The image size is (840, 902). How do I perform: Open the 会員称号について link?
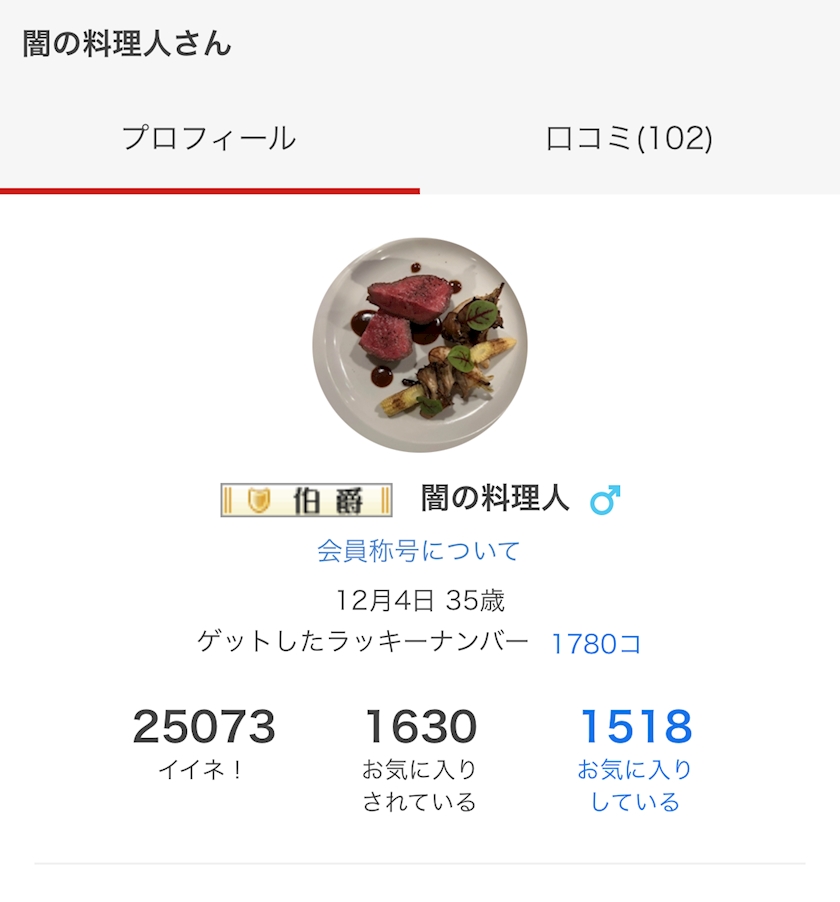pyautogui.click(x=419, y=551)
